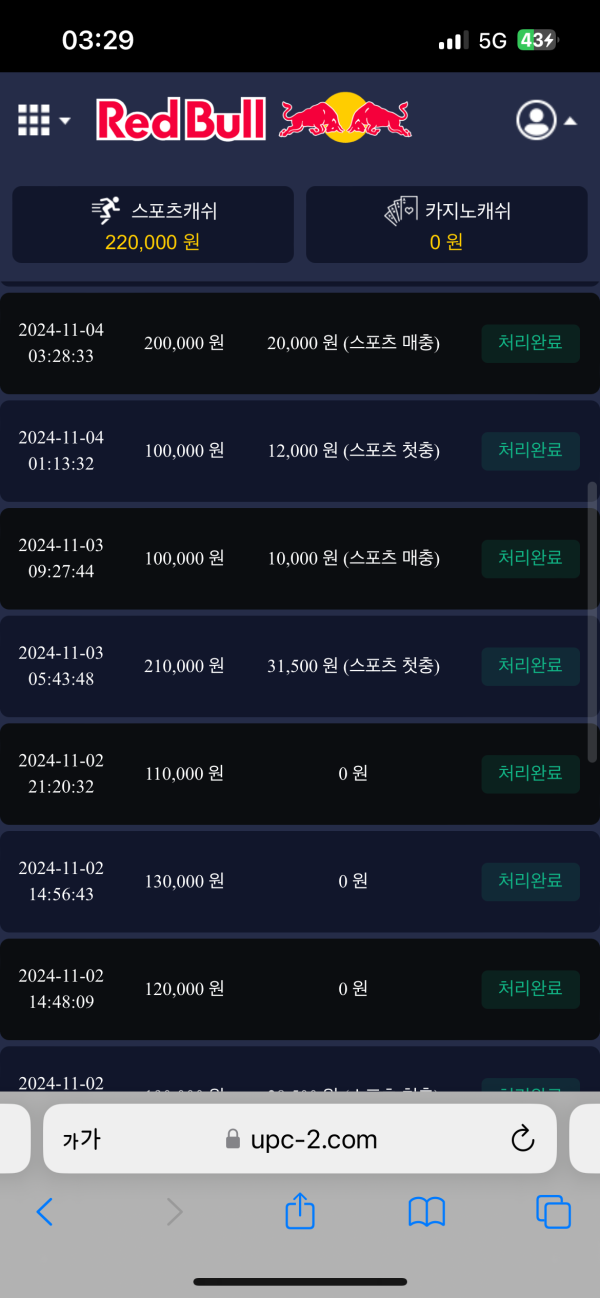
Task: Go back to the previous page
Action: (x=44, y=1213)
